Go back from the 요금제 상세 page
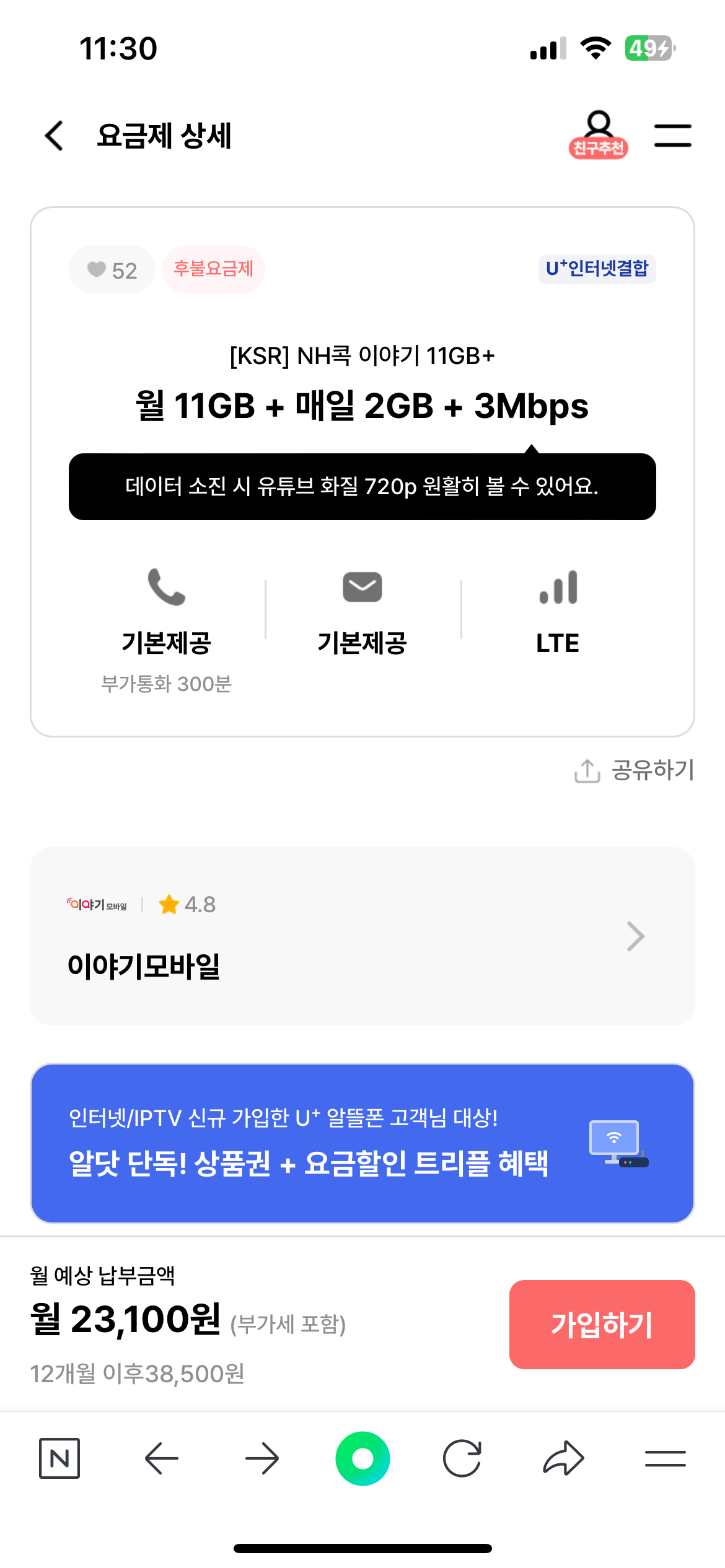Viewport: 725px width, 1568px height. tap(55, 135)
